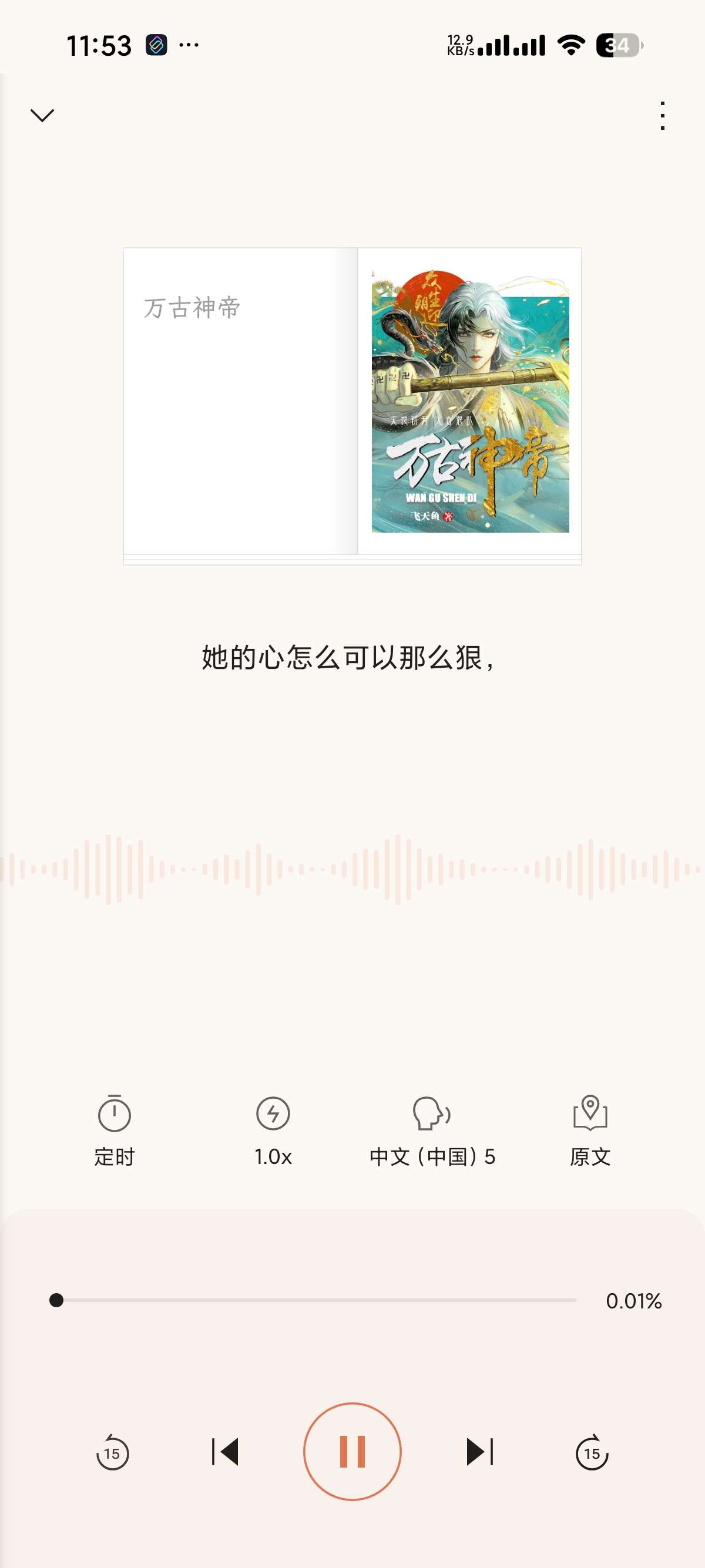Tap the network speed indicator 12.9 KB/s
The width and height of the screenshot is (705, 1568).
461,45
